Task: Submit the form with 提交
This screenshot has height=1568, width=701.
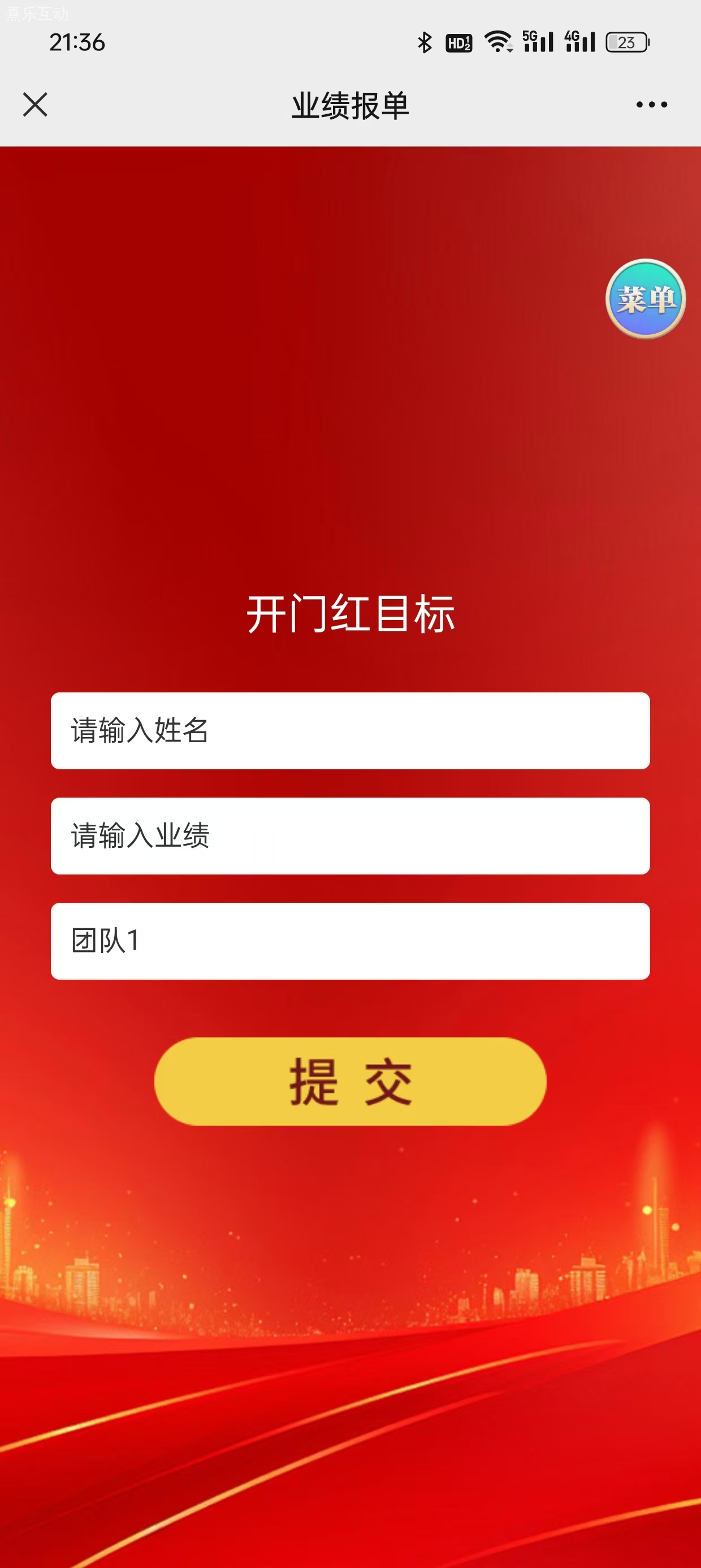Action: coord(350,1081)
